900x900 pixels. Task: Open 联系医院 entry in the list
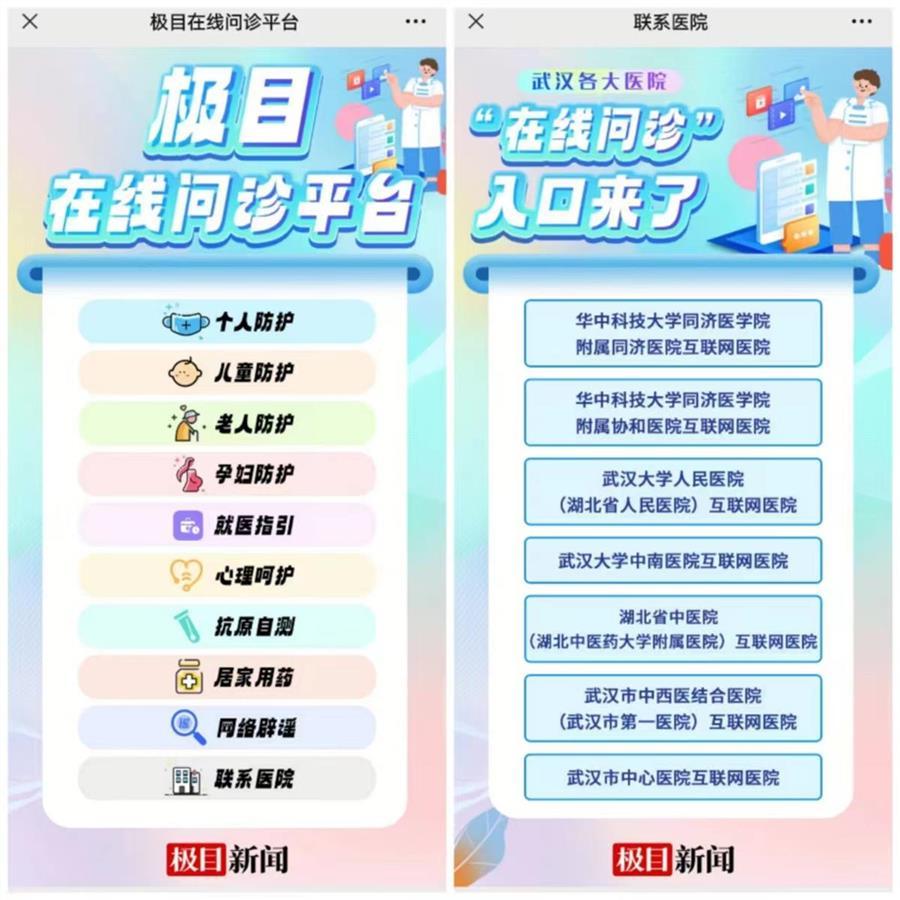pos(227,779)
